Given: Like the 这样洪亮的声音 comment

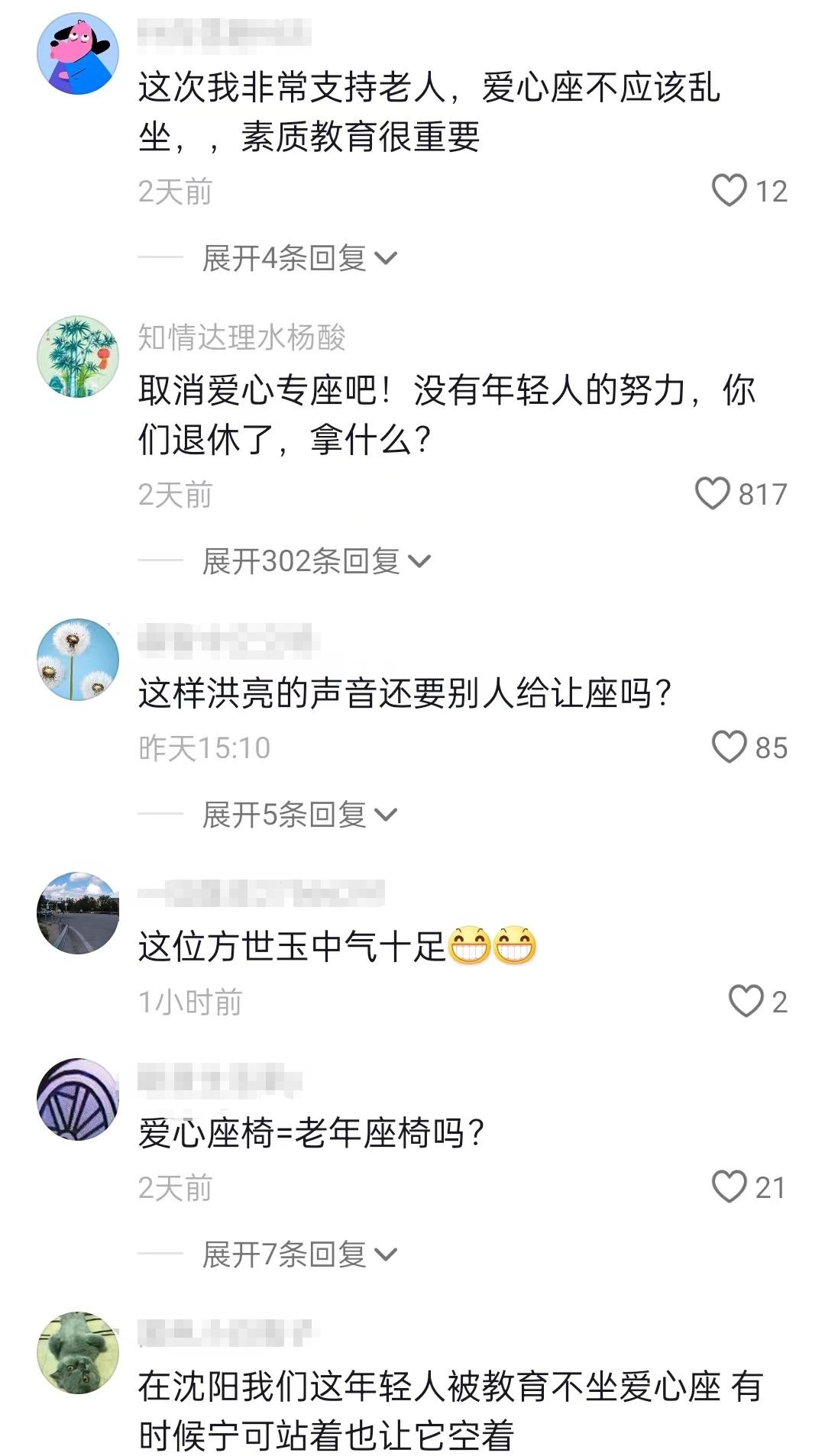Looking at the screenshot, I should click(x=729, y=747).
